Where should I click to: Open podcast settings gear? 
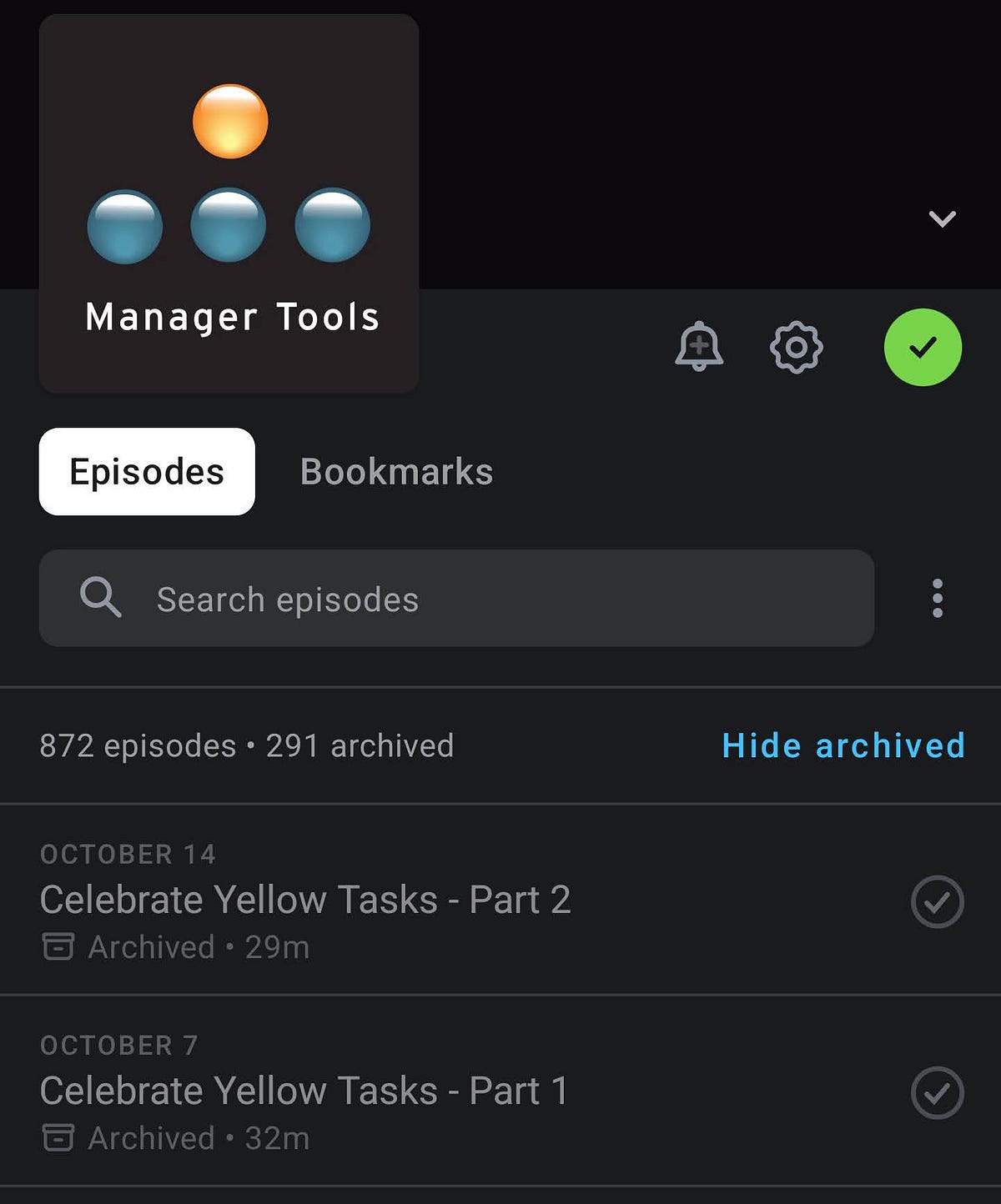coord(796,347)
